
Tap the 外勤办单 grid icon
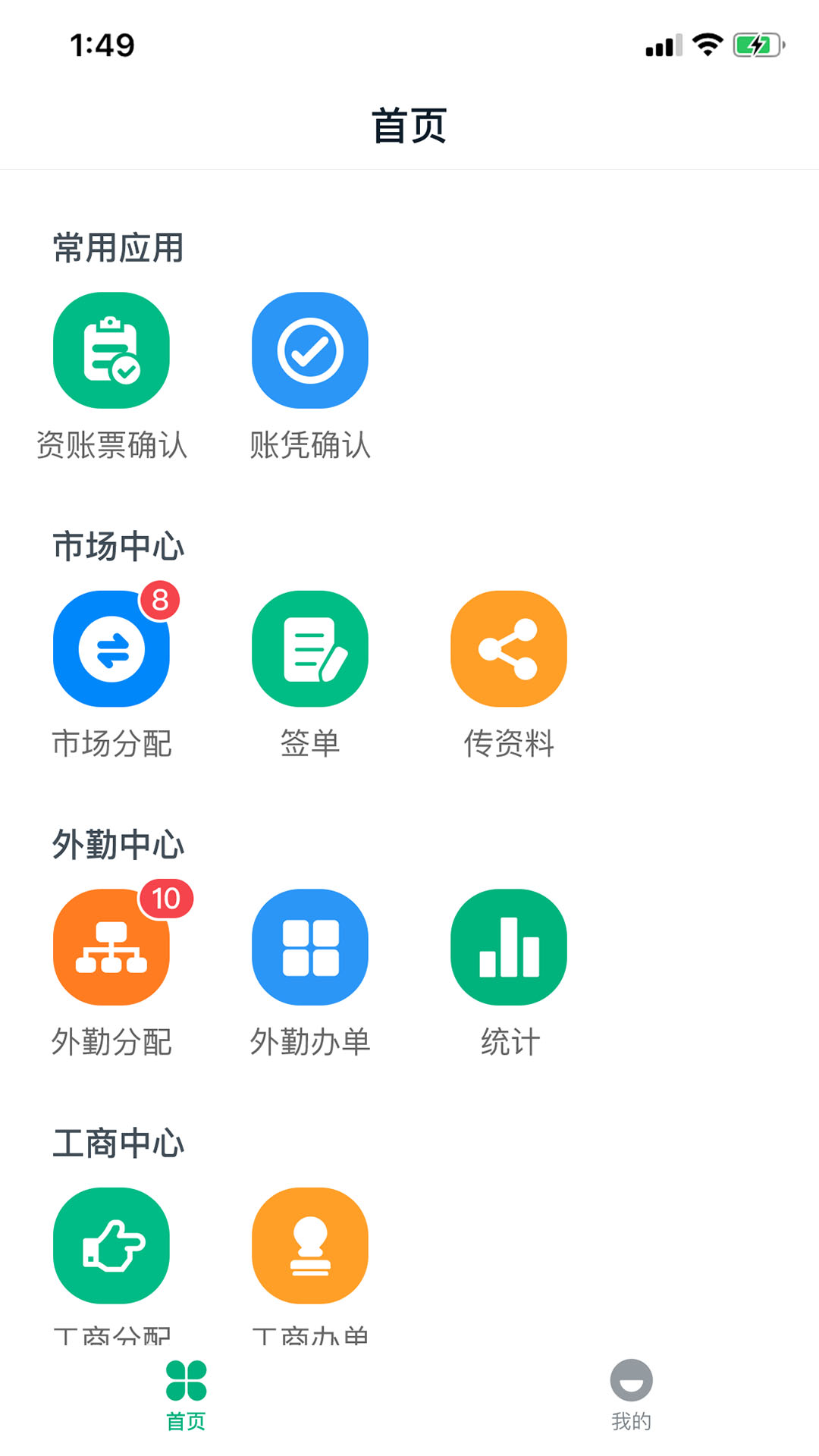point(309,946)
